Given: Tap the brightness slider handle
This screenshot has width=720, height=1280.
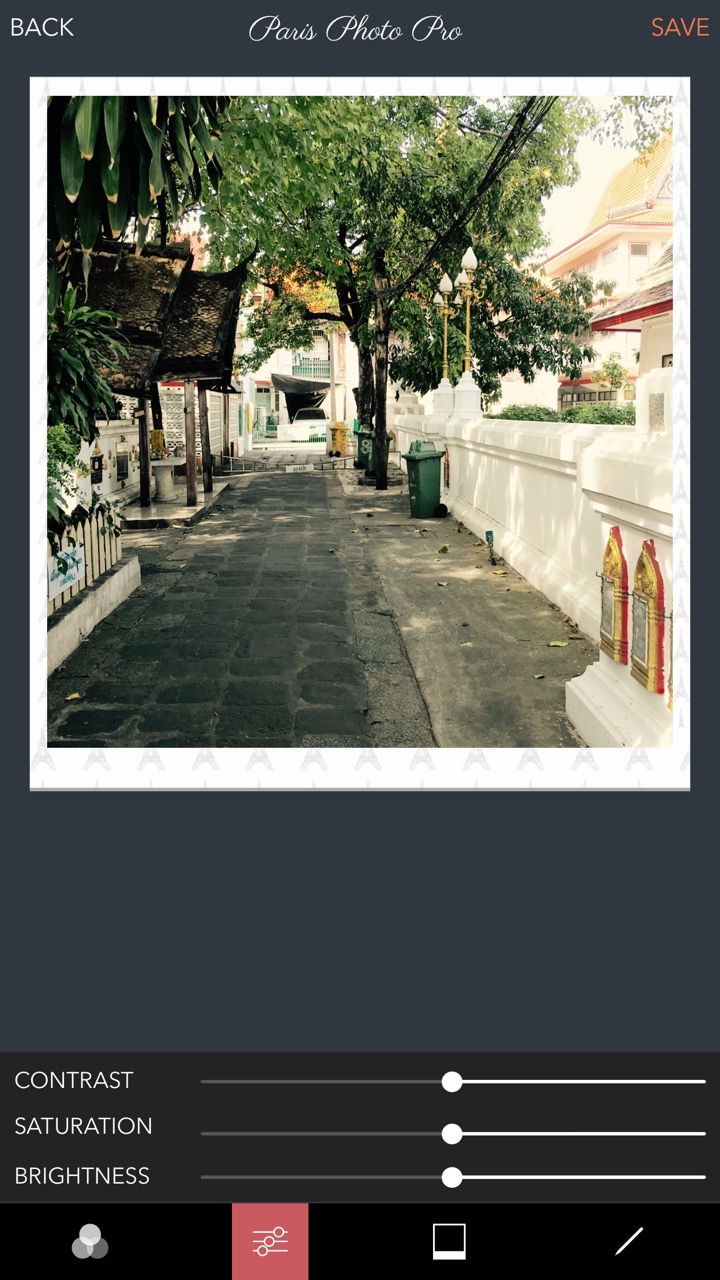Looking at the screenshot, I should tap(452, 1177).
